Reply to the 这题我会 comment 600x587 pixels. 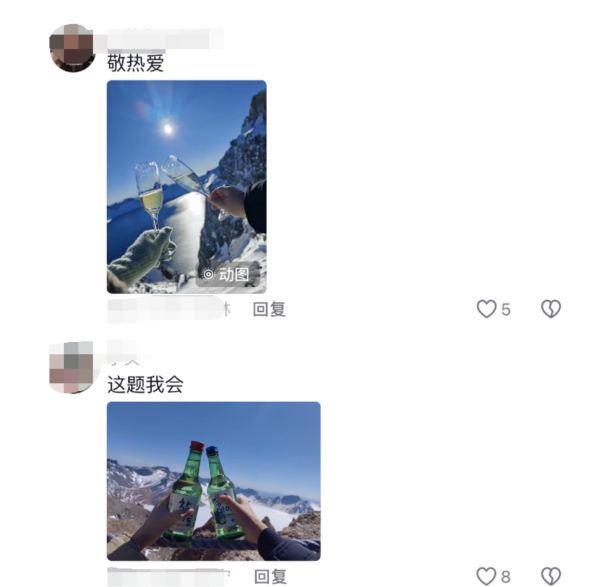pos(269,576)
